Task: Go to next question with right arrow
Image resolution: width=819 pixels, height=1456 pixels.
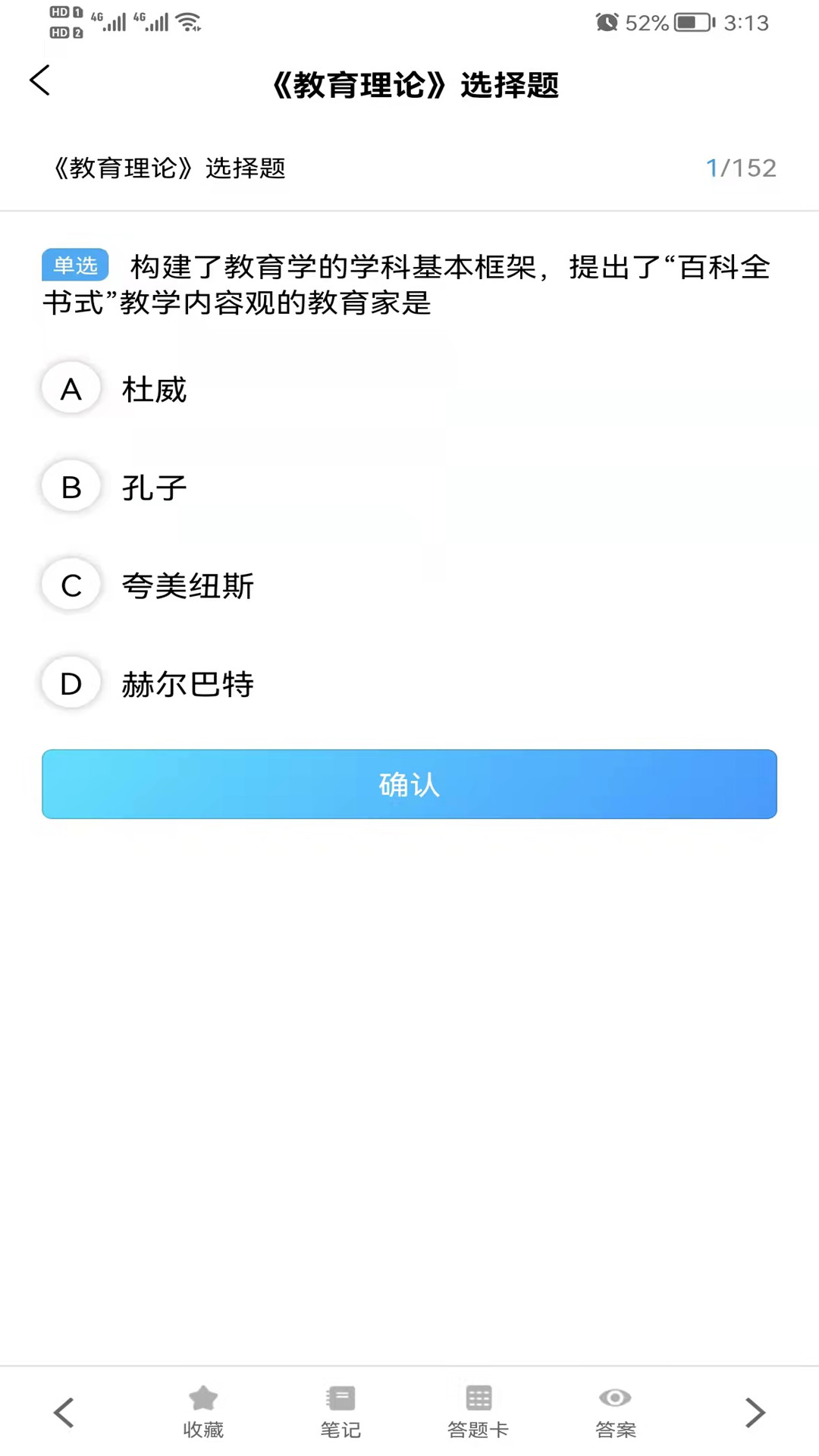Action: (755, 1411)
